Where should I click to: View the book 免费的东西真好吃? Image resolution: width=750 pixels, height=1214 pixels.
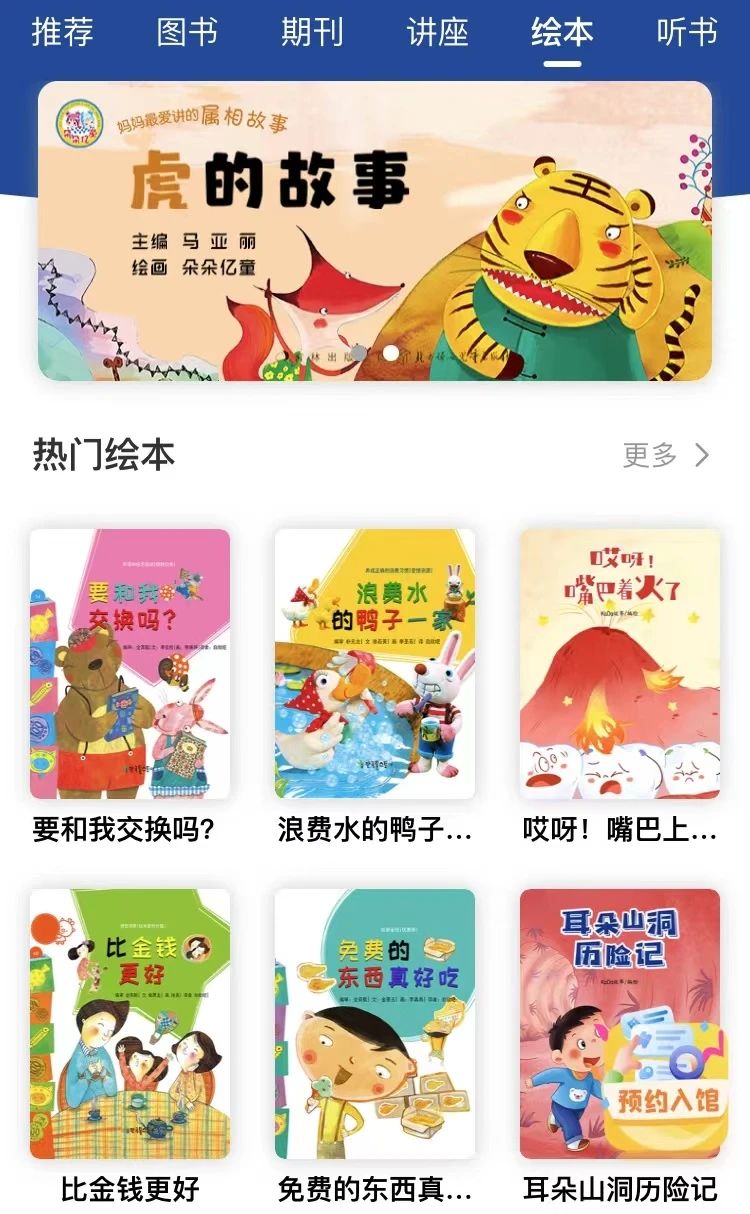click(x=375, y=1023)
